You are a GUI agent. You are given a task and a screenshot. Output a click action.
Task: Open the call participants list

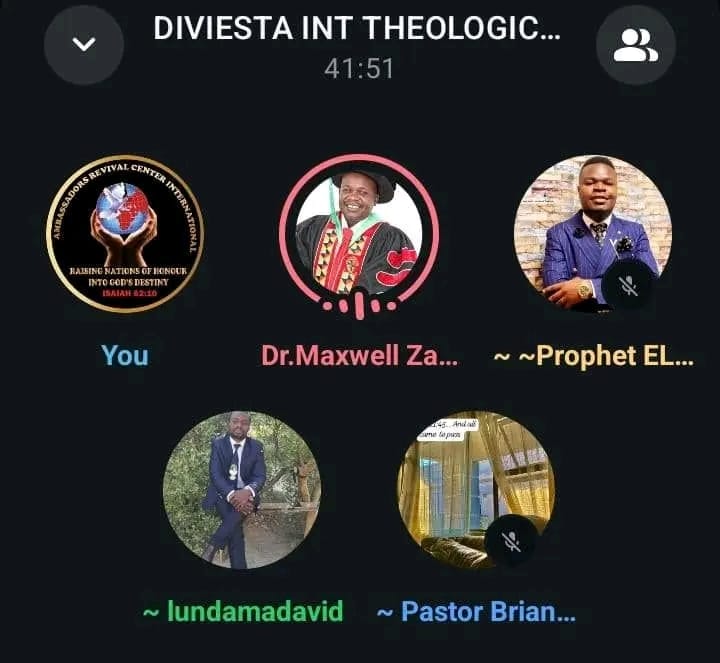(635, 45)
